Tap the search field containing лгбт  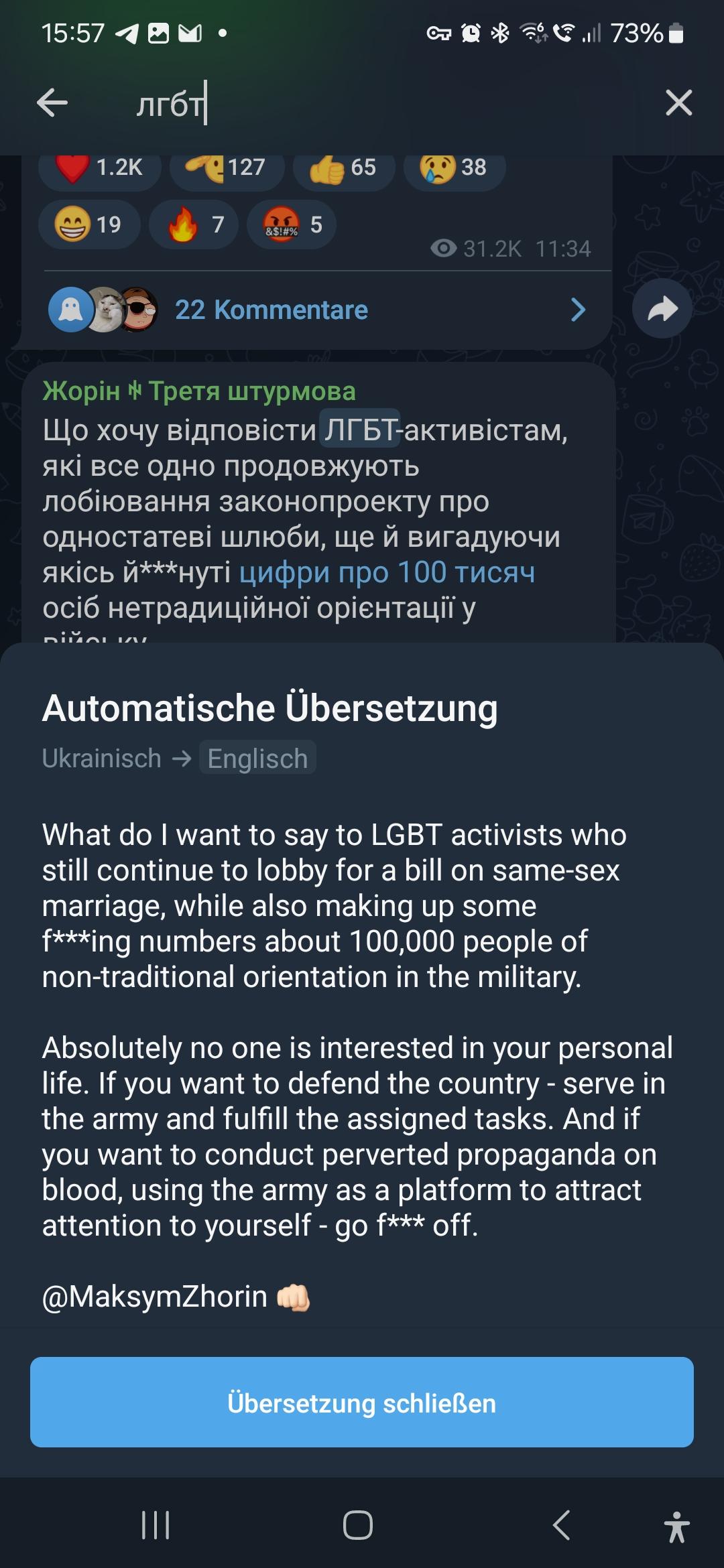tap(335, 103)
